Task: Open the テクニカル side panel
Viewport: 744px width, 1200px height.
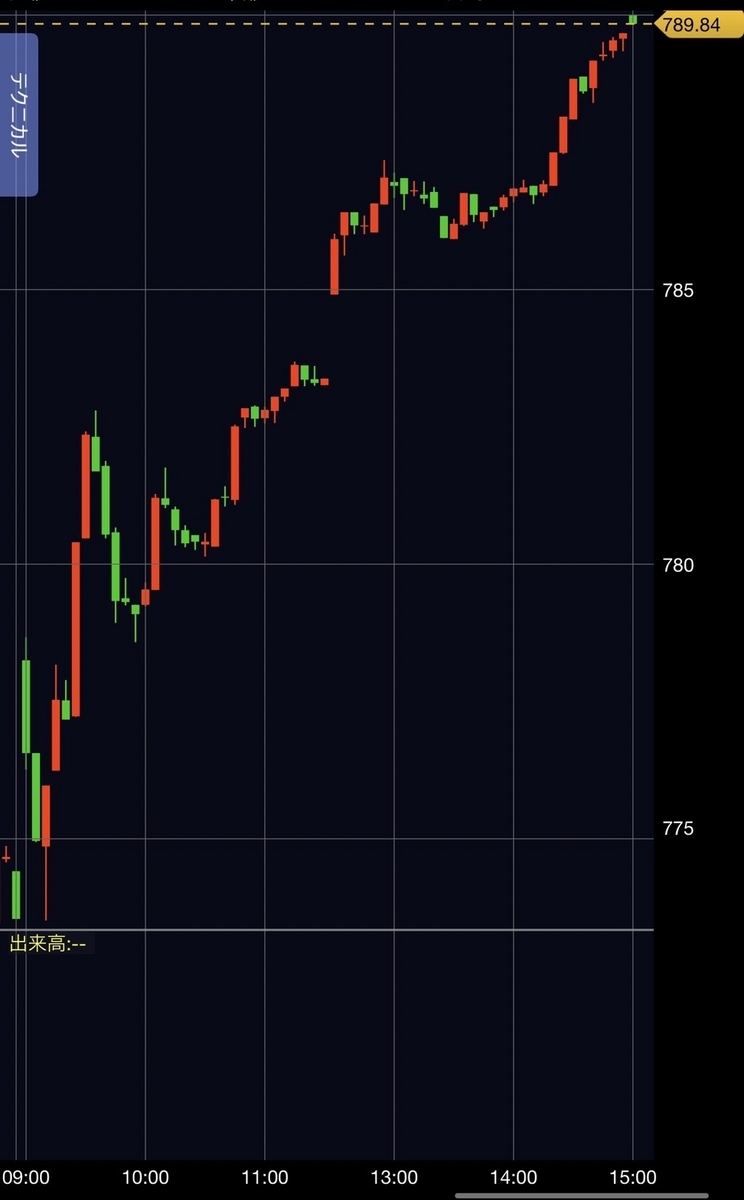Action: click(19, 115)
